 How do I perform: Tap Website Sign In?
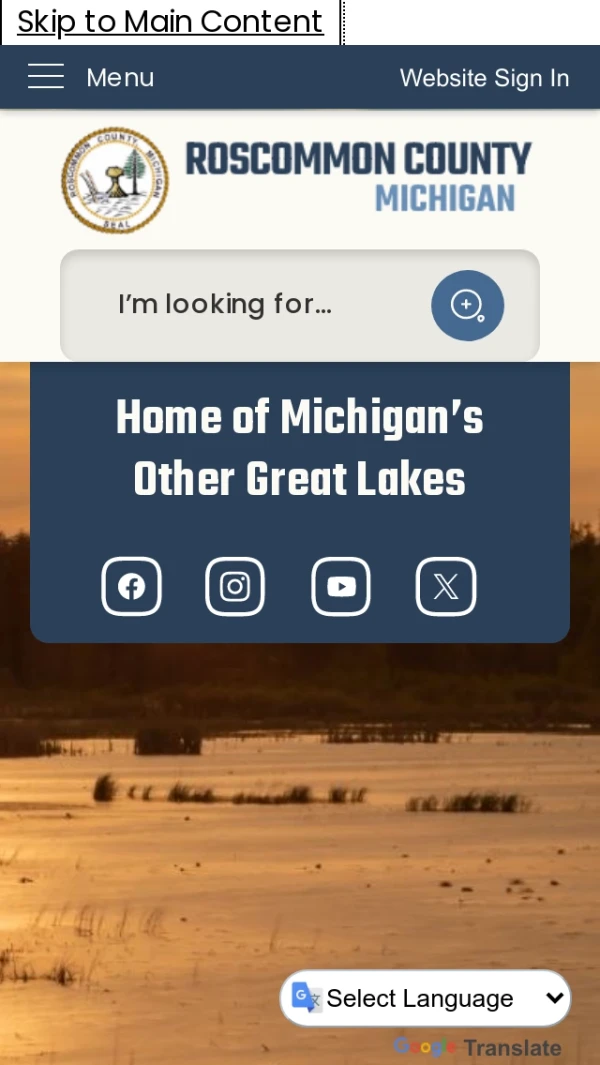pos(484,78)
